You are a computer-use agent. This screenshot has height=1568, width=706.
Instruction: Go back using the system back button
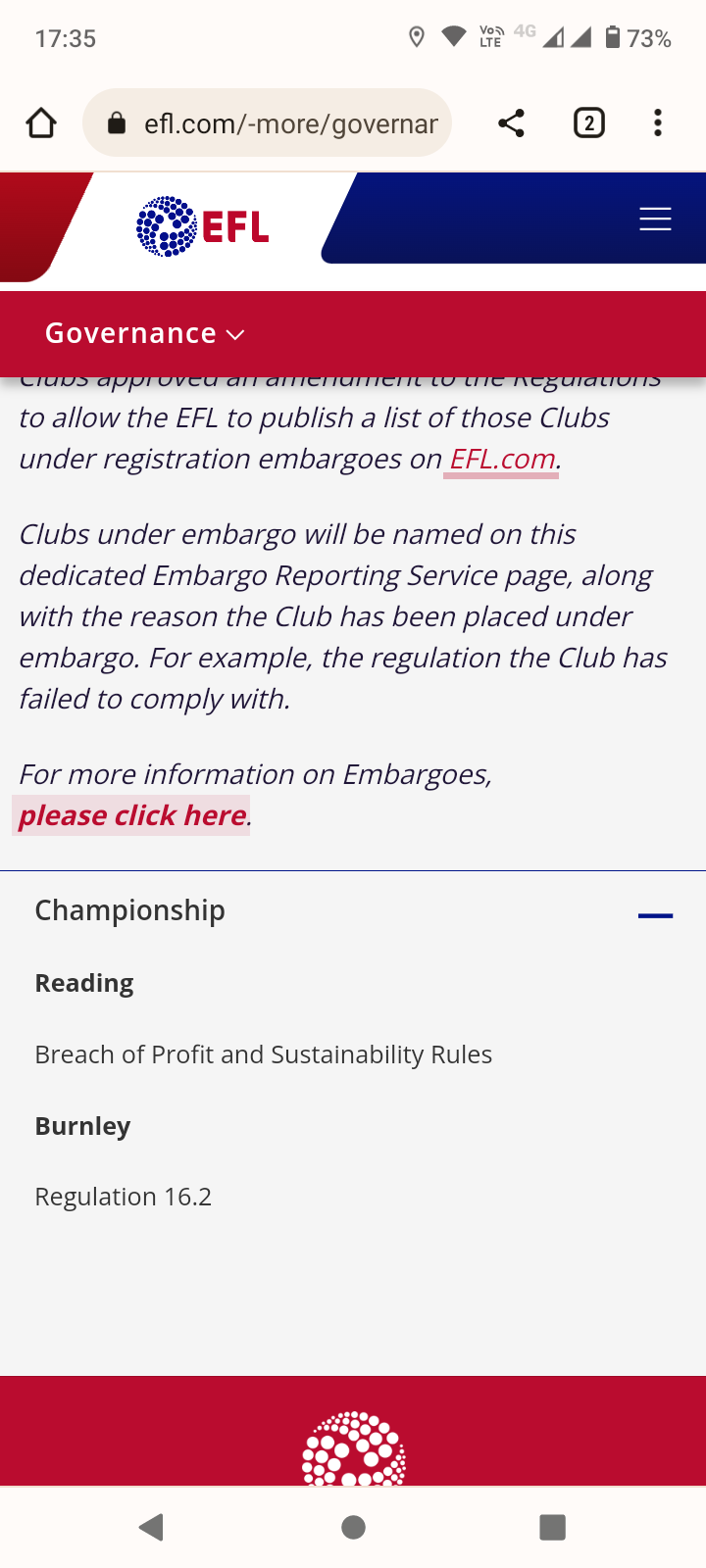(x=151, y=1527)
